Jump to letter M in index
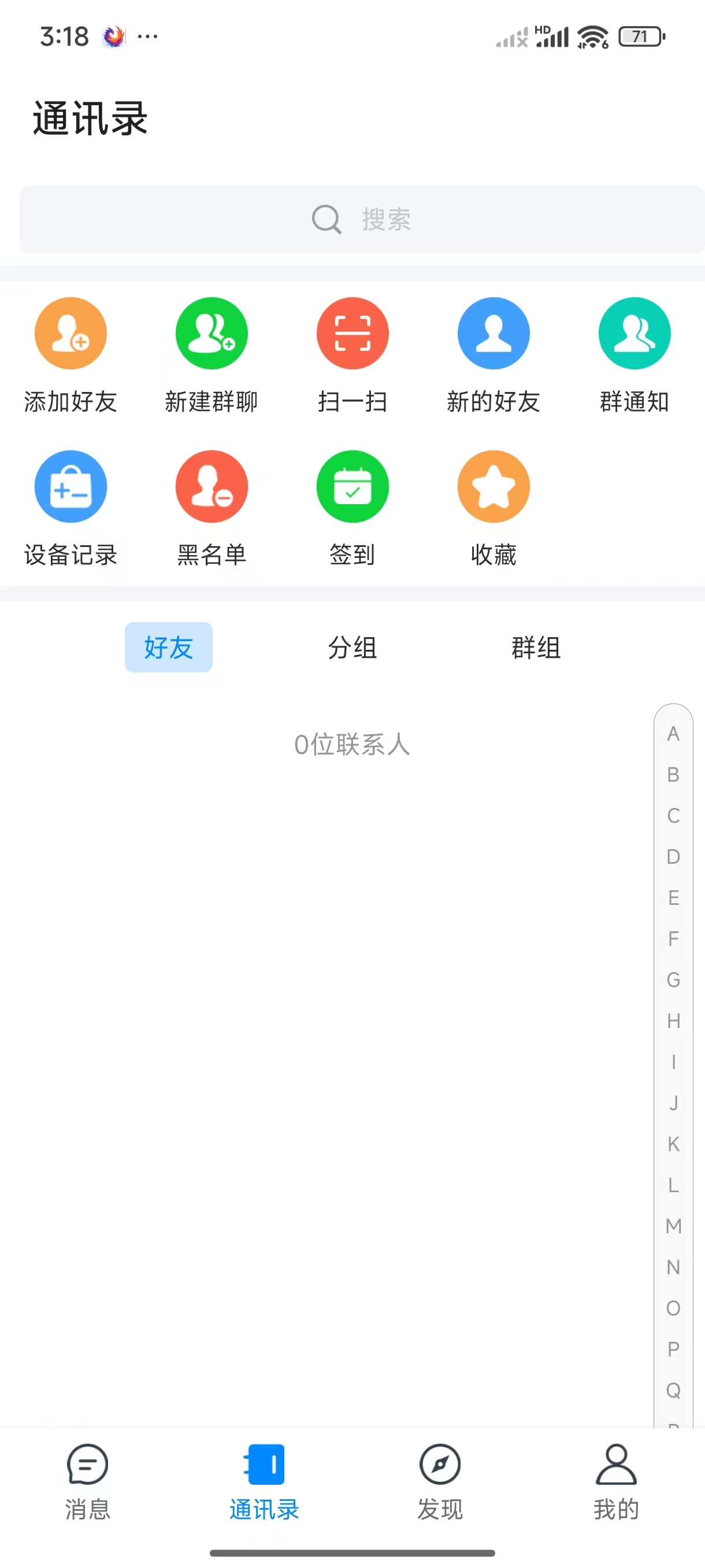705x1568 pixels. (x=673, y=1226)
